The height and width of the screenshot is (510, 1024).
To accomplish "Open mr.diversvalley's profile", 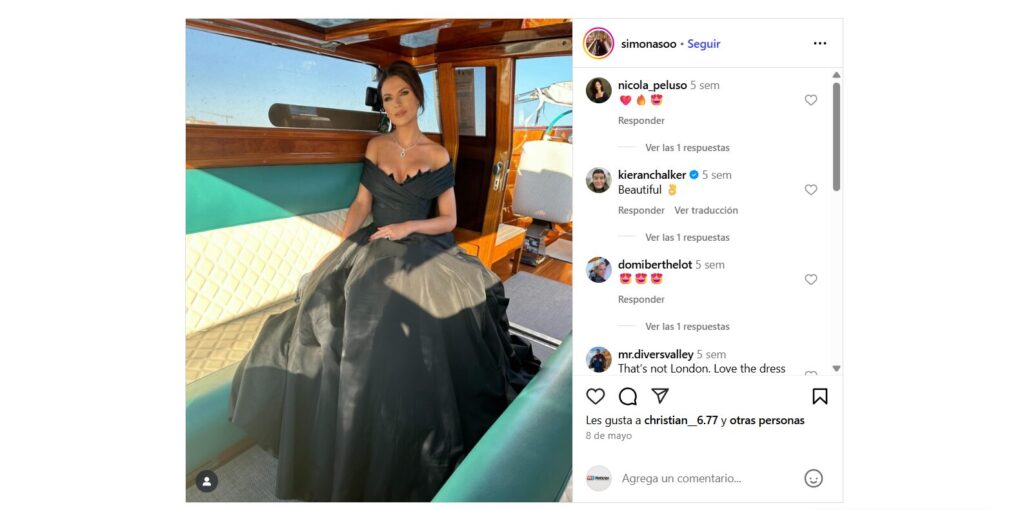I will (655, 354).
